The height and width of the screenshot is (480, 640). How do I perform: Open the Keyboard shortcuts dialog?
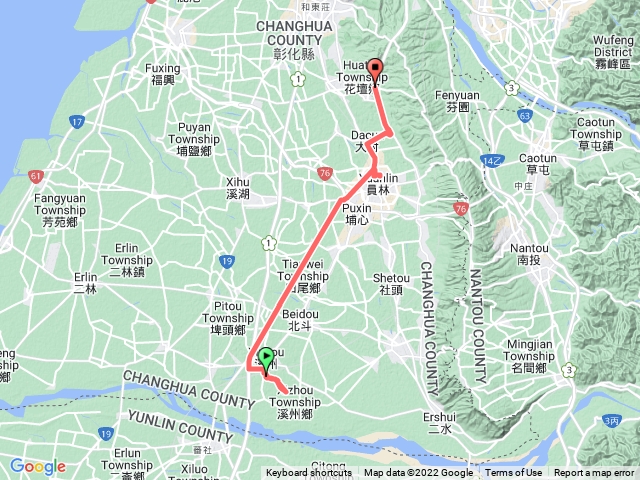pyautogui.click(x=310, y=473)
